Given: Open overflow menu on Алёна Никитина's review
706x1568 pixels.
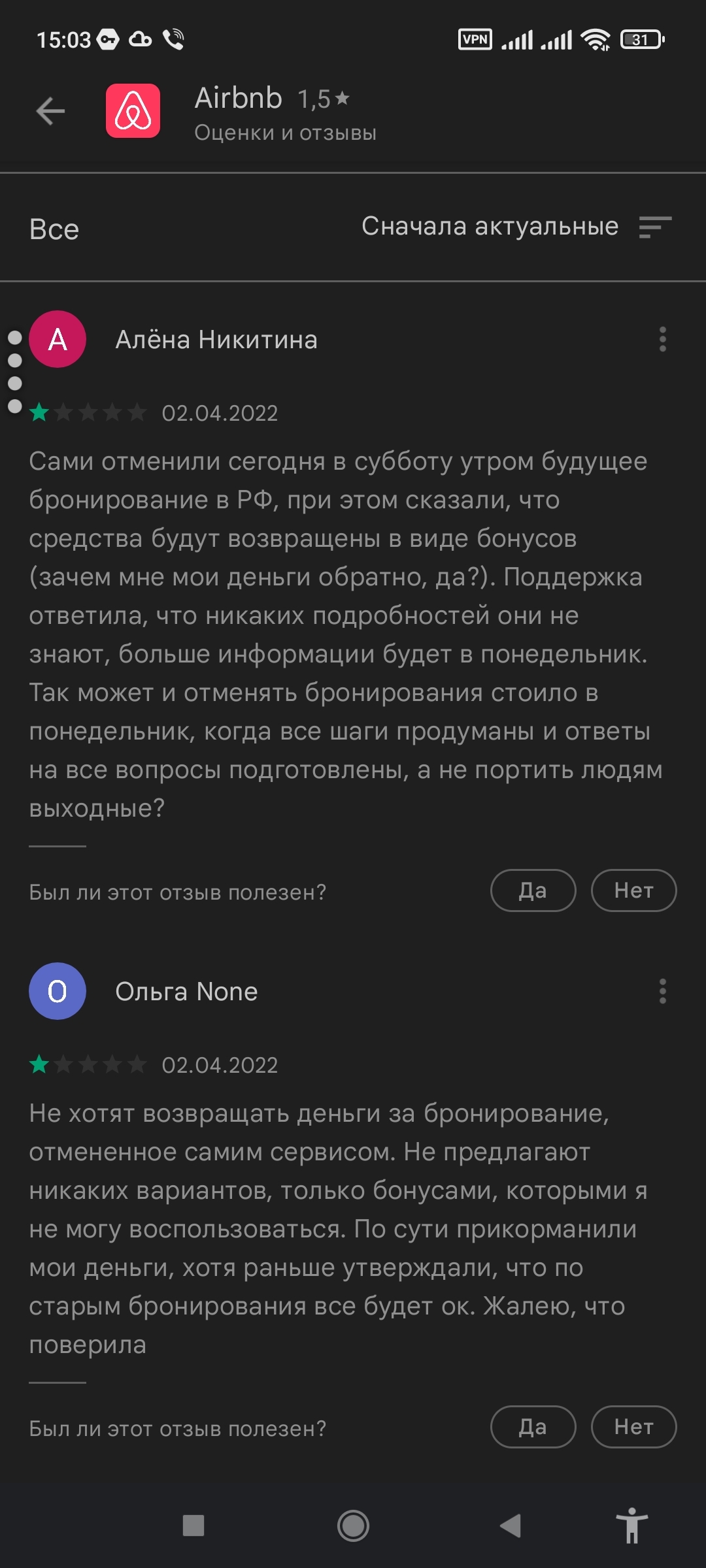Looking at the screenshot, I should pos(663,339).
